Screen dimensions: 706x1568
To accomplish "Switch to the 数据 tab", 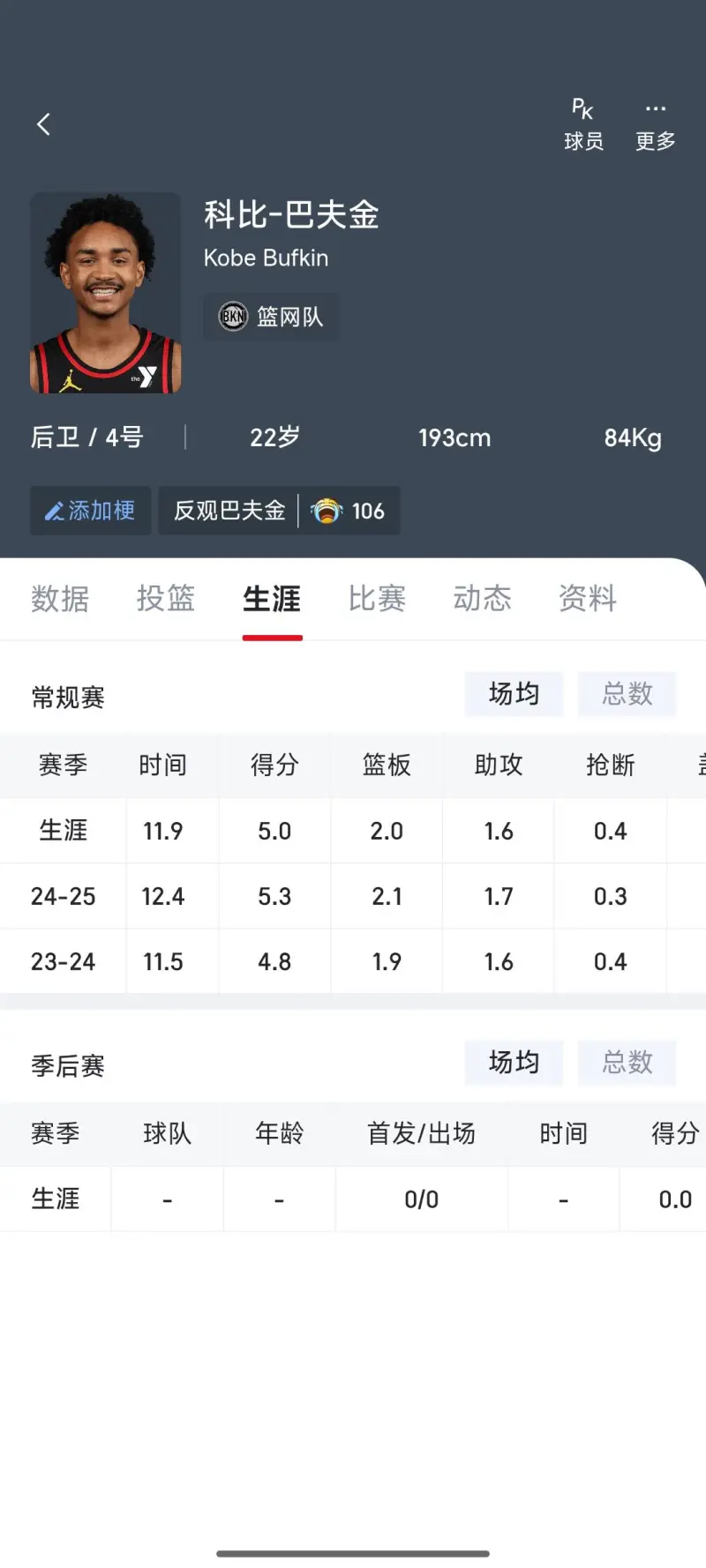I will 60,599.
